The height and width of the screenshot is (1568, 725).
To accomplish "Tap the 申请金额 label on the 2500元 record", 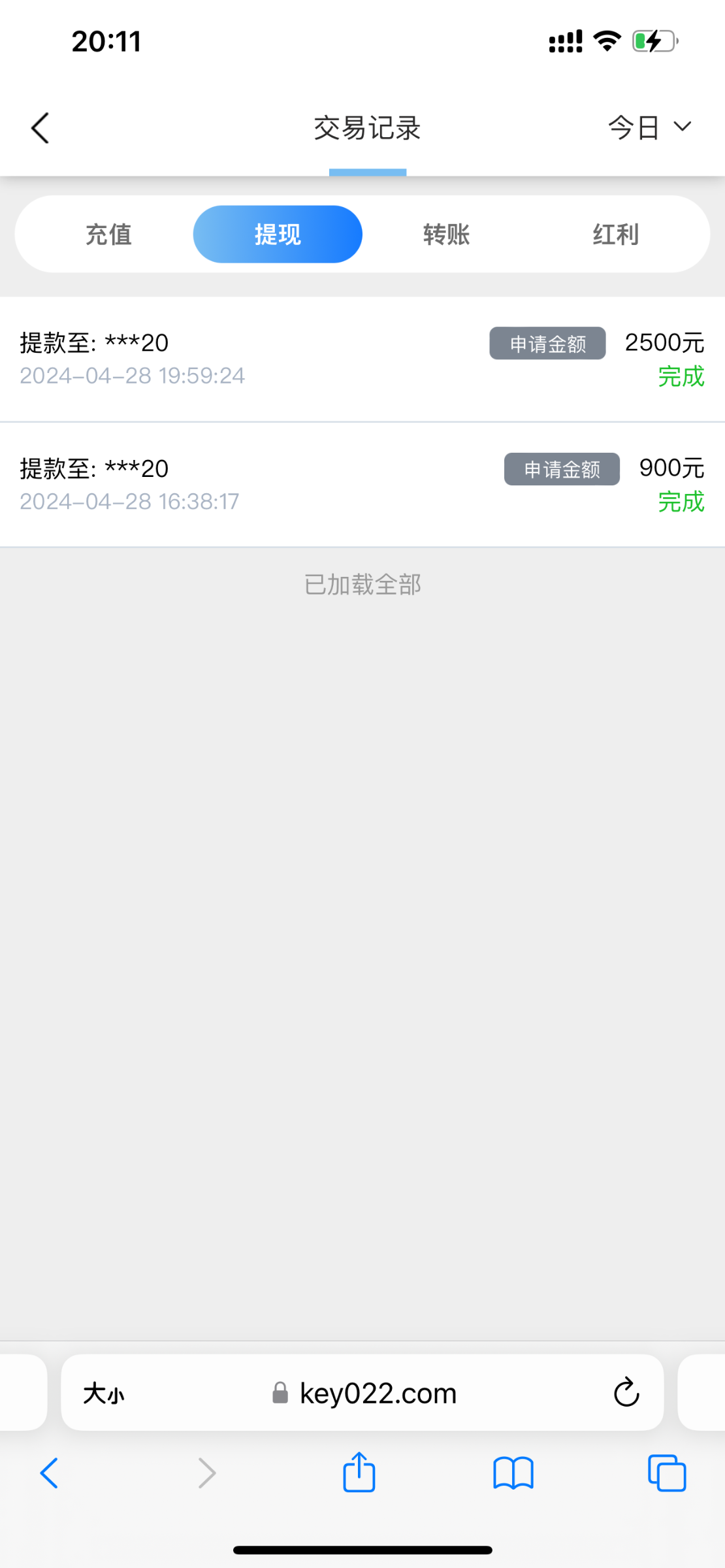I will point(547,343).
